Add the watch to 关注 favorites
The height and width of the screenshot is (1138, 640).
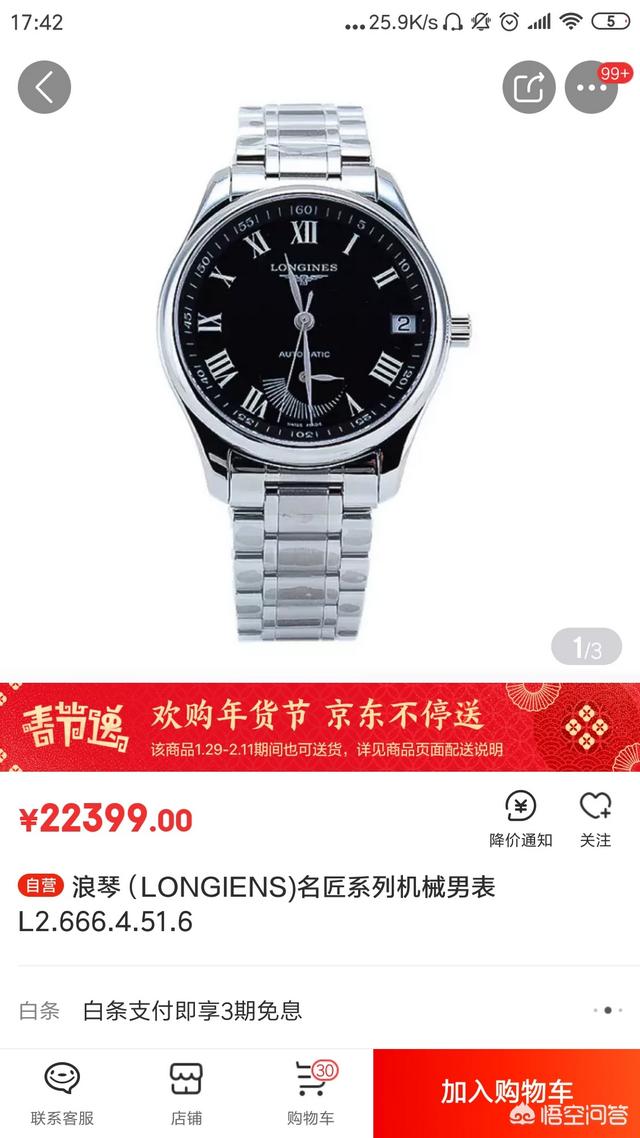[595, 819]
